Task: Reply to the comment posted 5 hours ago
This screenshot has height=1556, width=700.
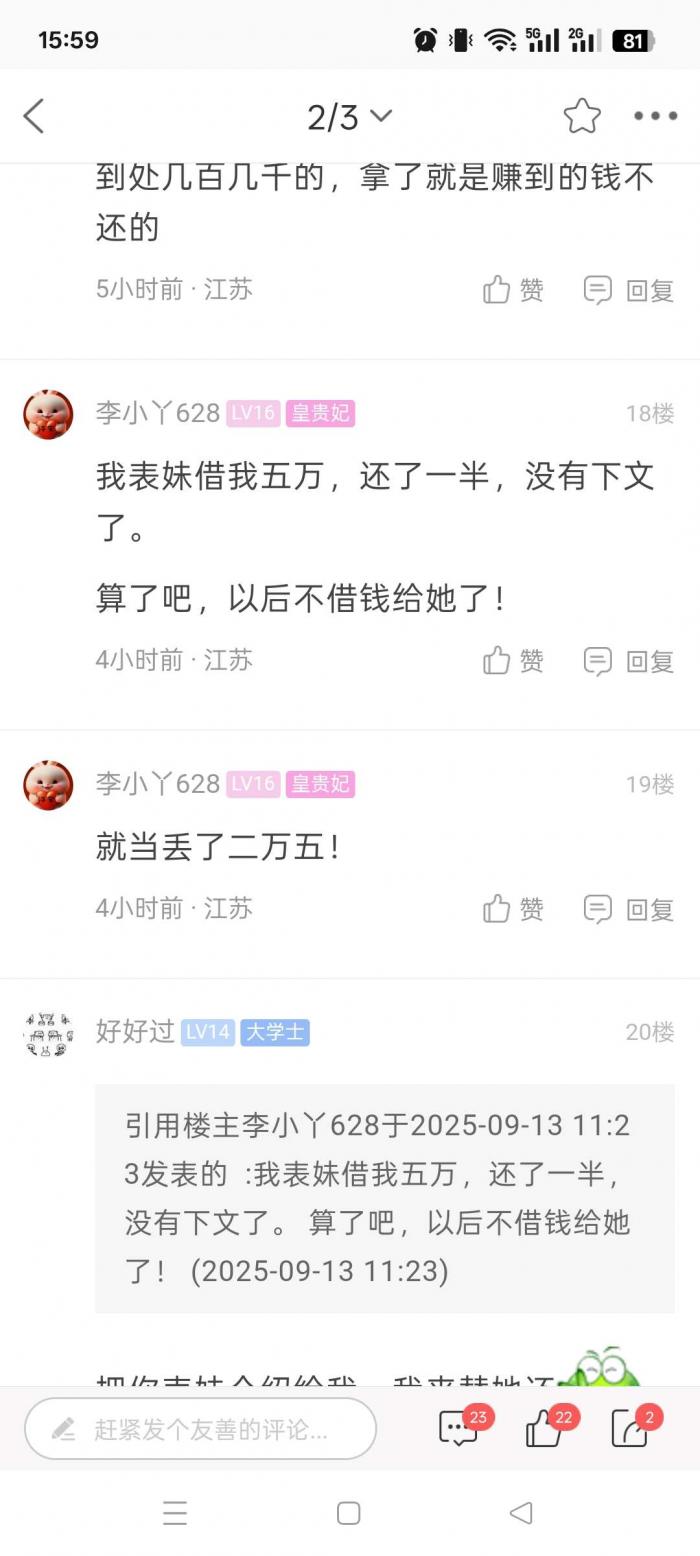Action: [629, 290]
